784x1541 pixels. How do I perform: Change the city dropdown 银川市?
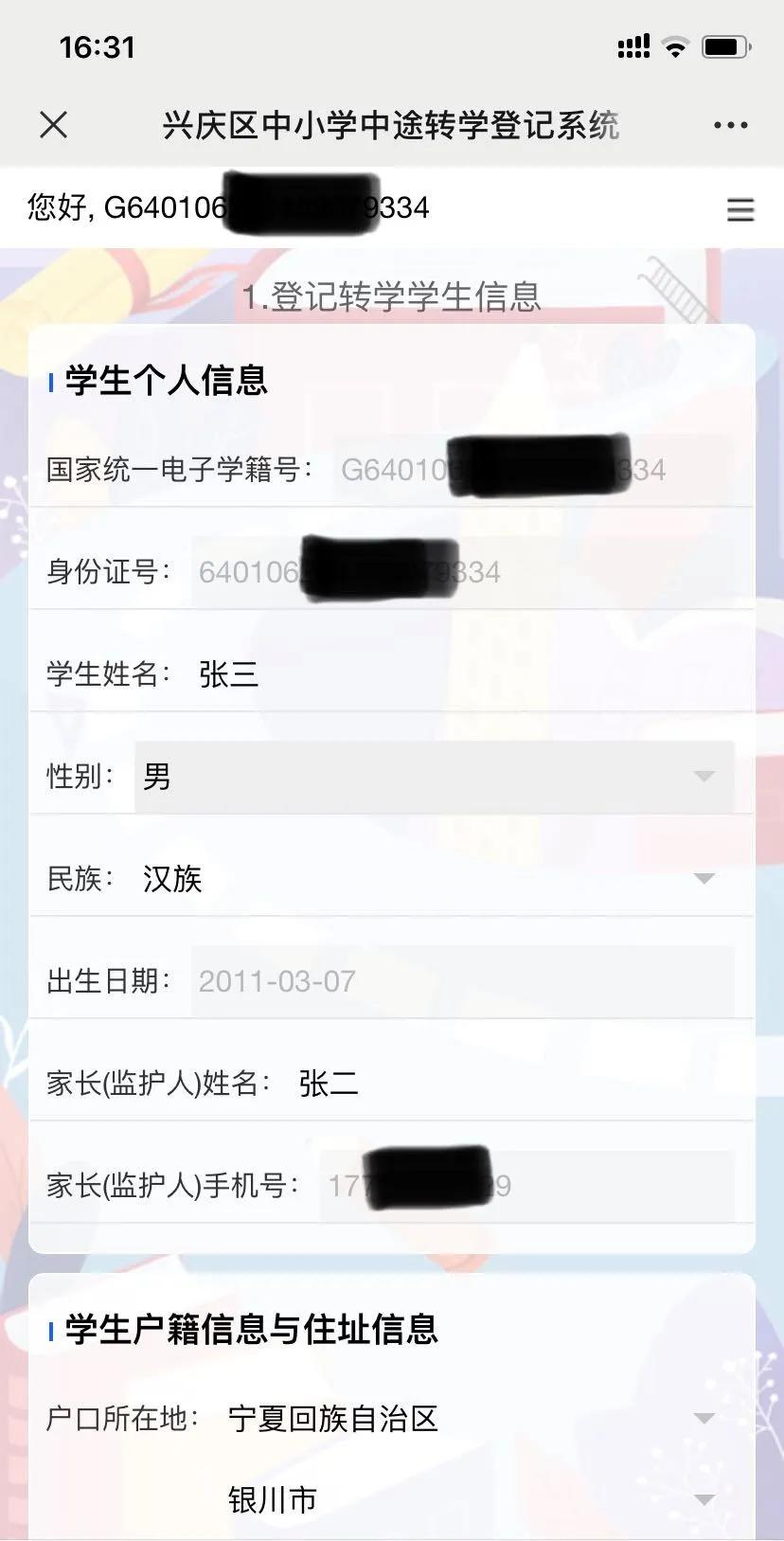[x=469, y=1500]
